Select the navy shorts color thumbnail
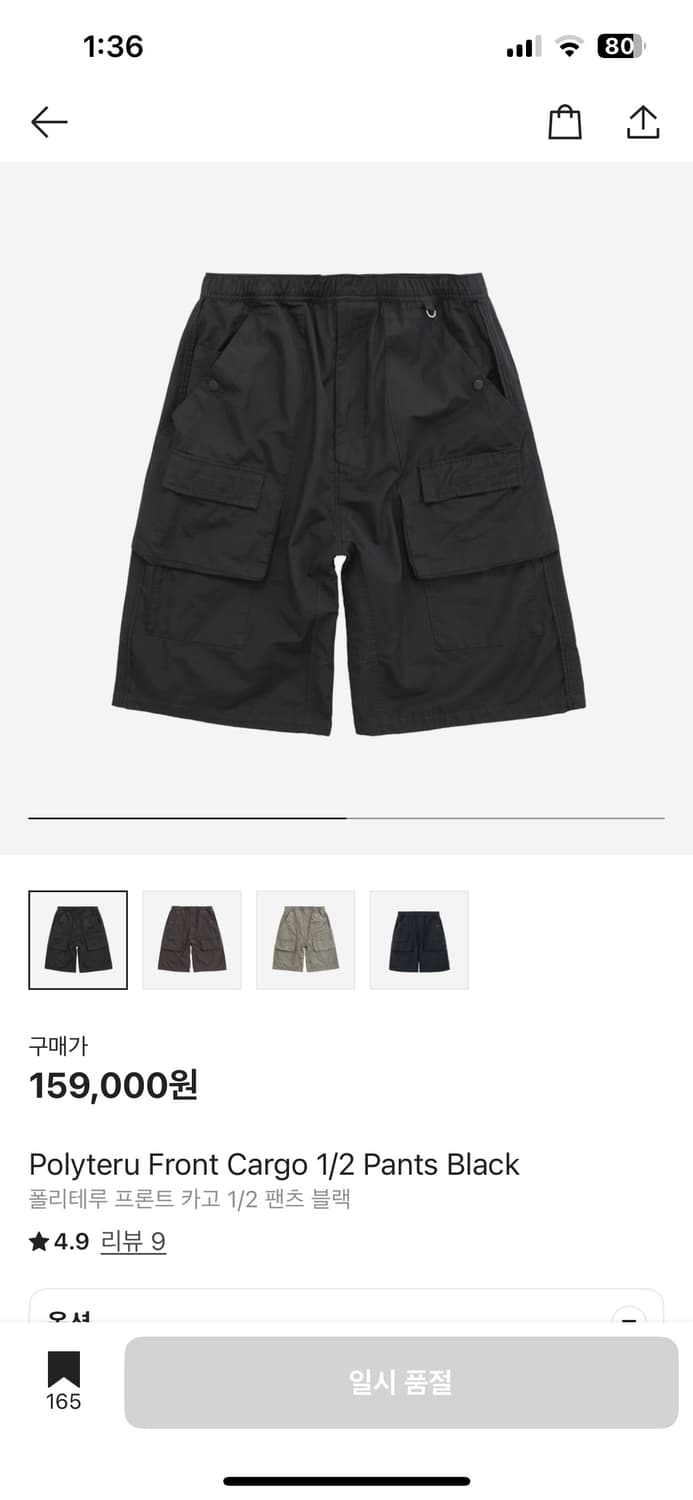This screenshot has width=693, height=1500. (419, 940)
